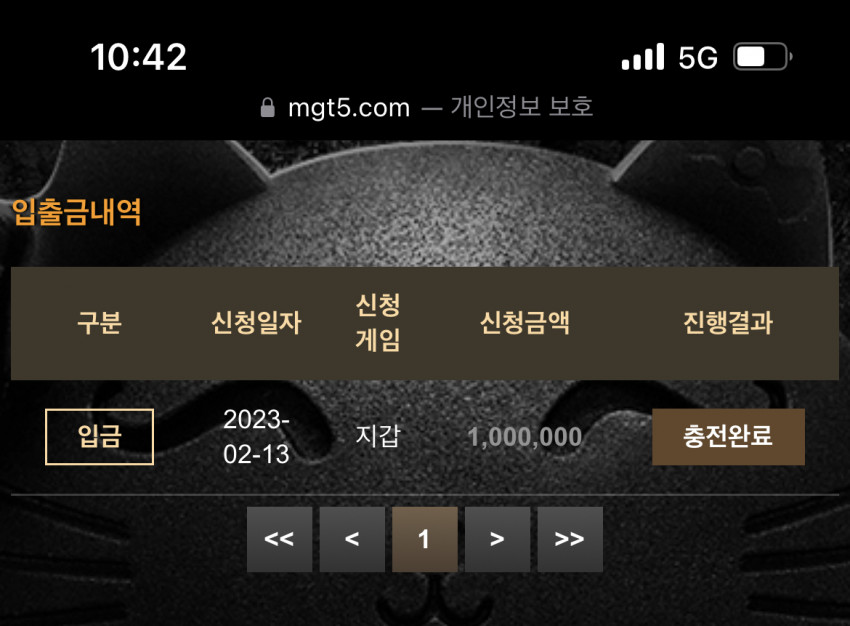The image size is (850, 626).
Task: Go to the first page (<<)
Action: pos(279,539)
